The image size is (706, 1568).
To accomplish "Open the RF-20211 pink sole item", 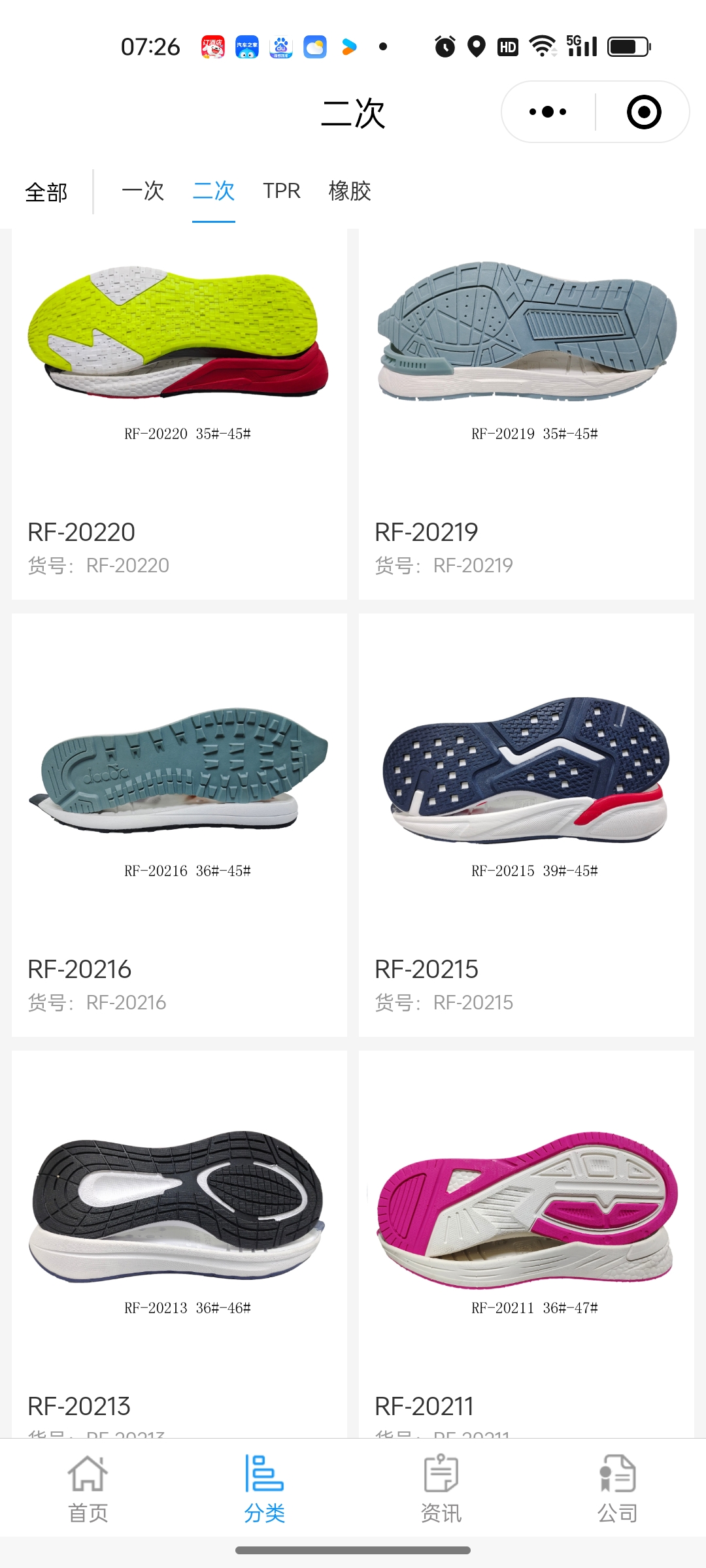I will point(526,1241).
